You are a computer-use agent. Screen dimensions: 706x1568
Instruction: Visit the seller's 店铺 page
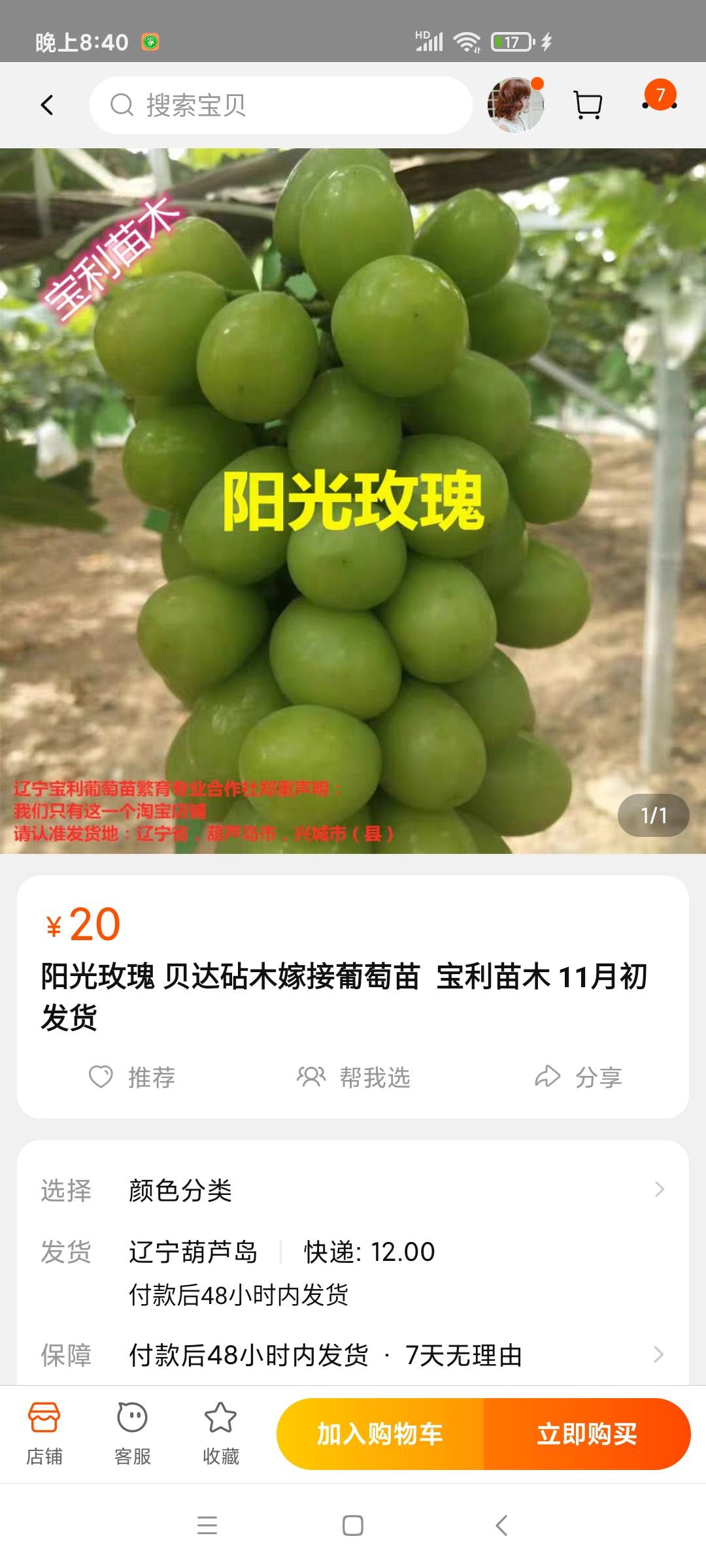pyautogui.click(x=44, y=1433)
